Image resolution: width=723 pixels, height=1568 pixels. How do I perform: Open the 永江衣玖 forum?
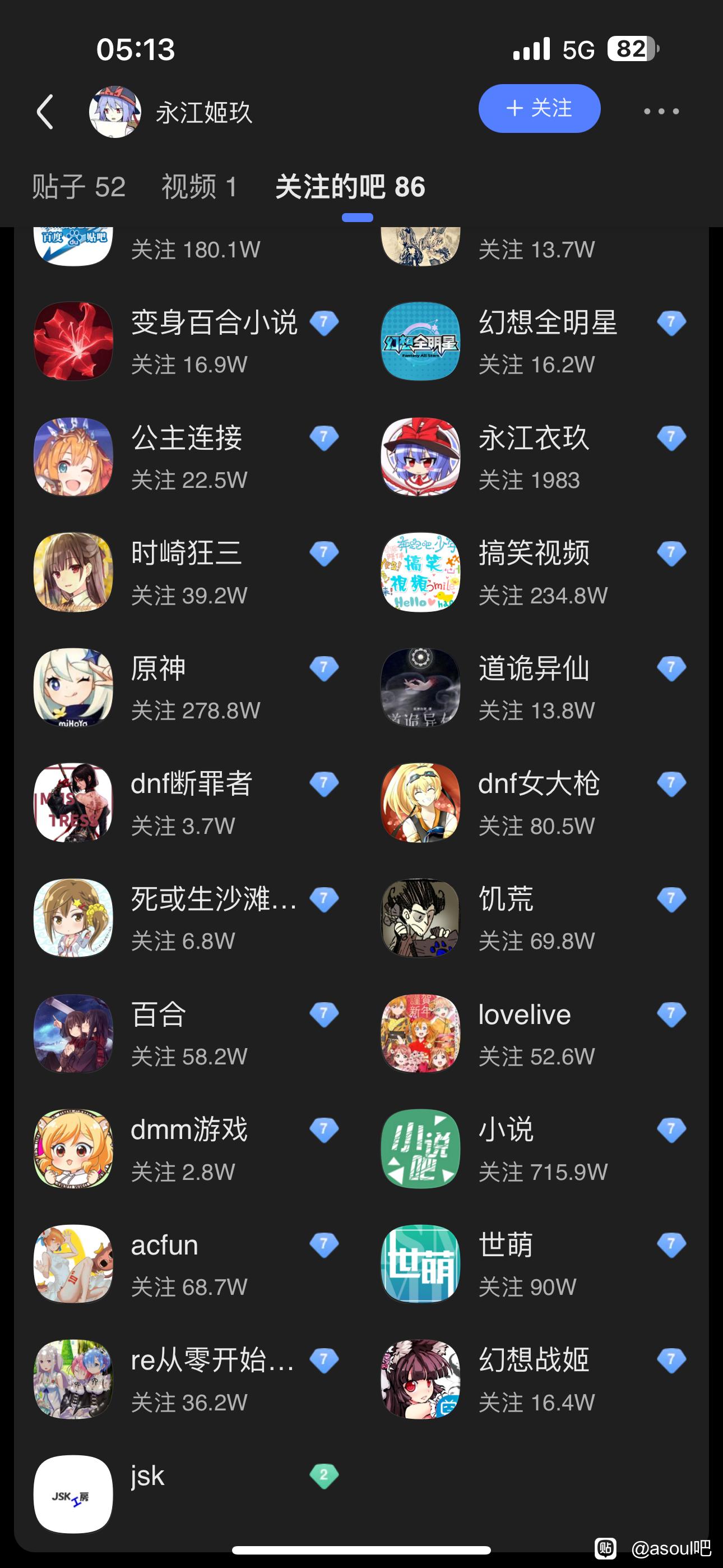point(534,456)
